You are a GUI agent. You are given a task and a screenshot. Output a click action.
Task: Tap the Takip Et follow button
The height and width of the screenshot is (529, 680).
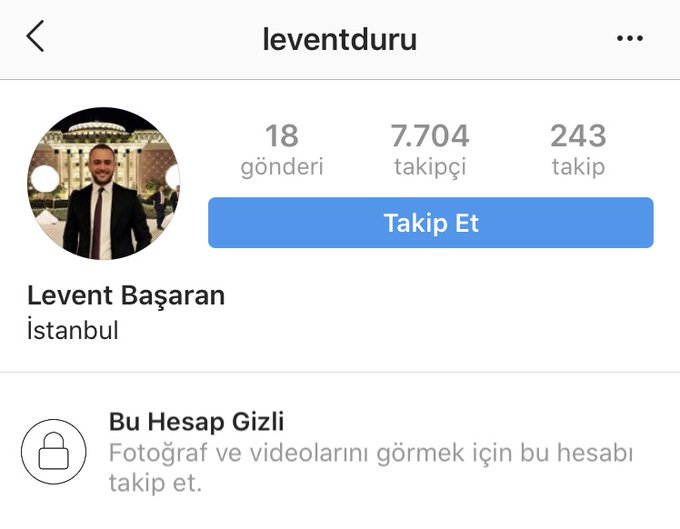(431, 223)
